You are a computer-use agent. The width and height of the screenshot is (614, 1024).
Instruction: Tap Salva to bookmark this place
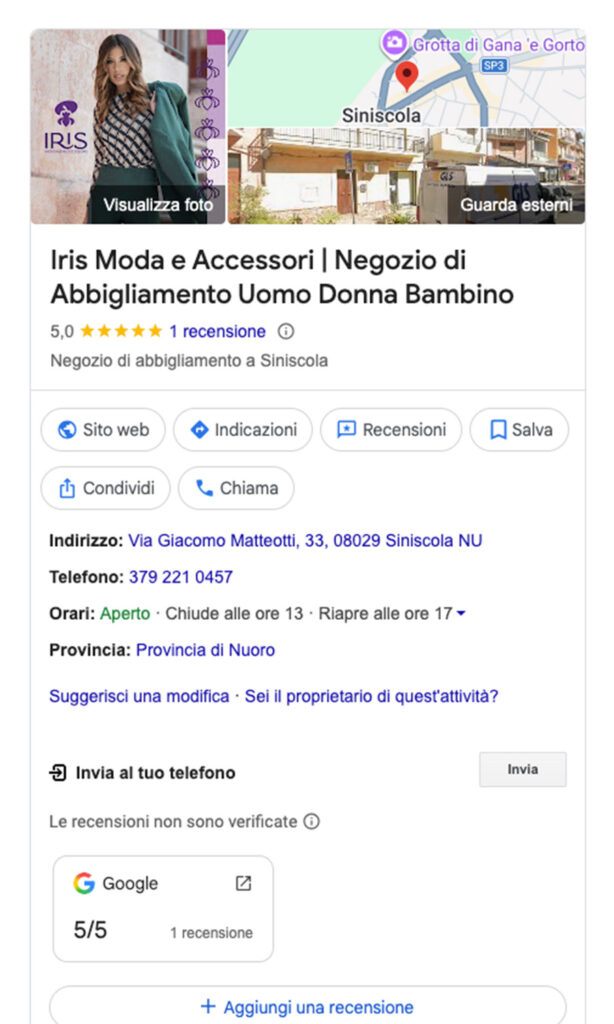519,430
